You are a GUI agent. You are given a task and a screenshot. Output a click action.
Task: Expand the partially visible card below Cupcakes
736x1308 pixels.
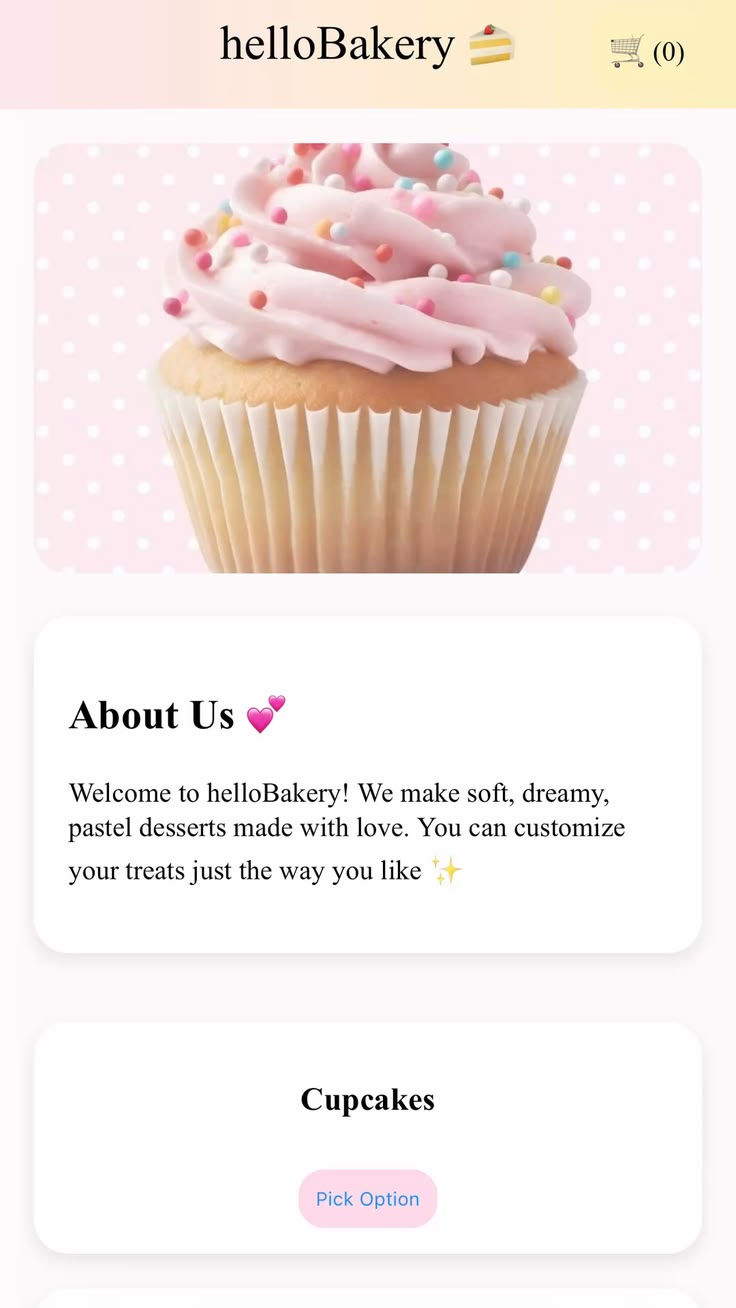[x=367, y=1296]
